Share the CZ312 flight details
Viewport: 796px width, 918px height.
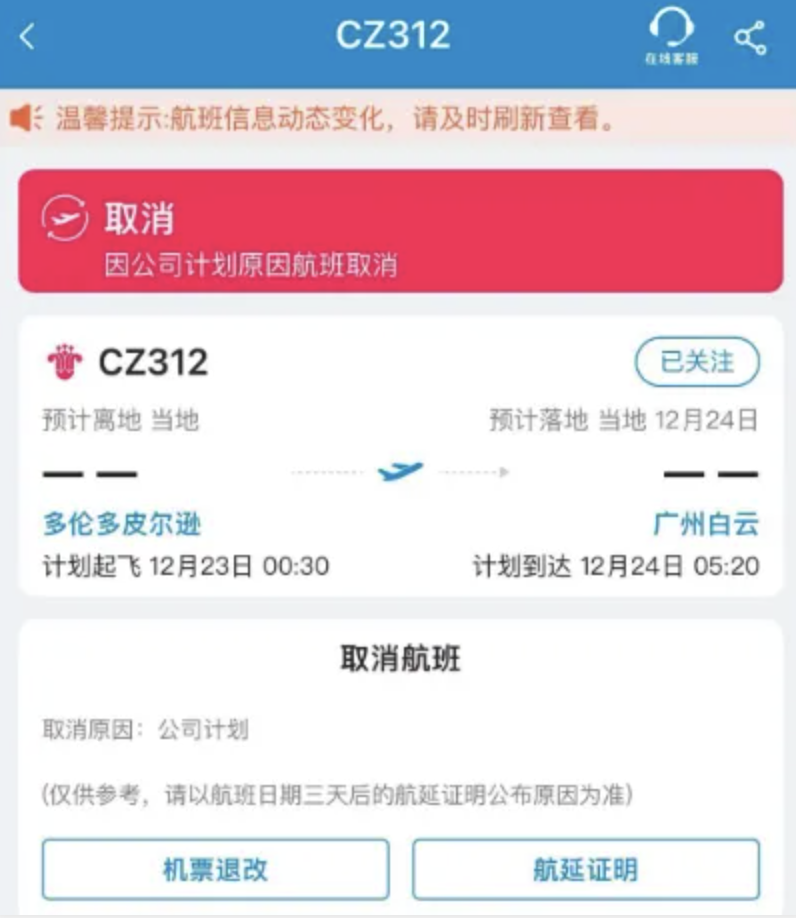tap(749, 38)
